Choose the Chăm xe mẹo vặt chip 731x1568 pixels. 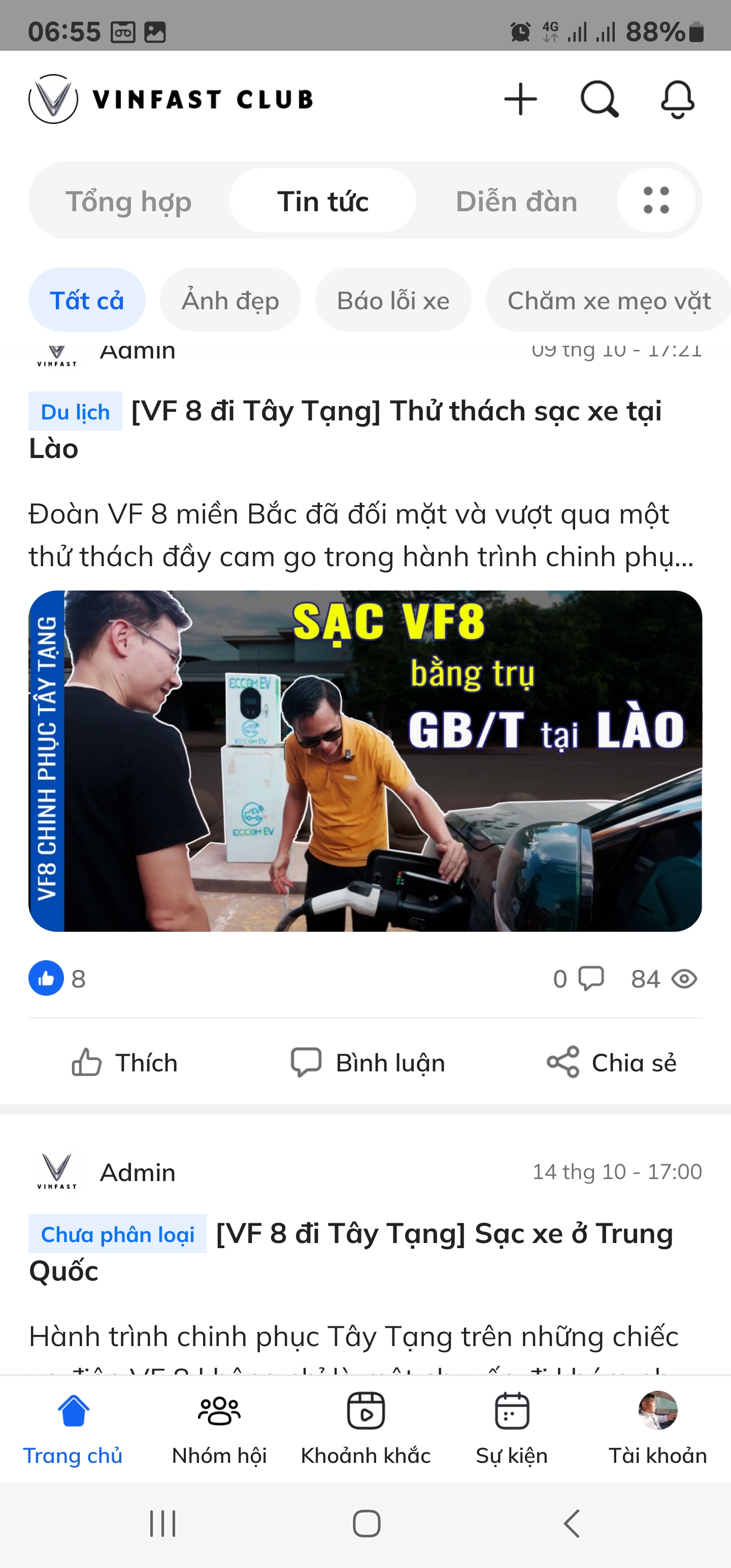coord(609,300)
